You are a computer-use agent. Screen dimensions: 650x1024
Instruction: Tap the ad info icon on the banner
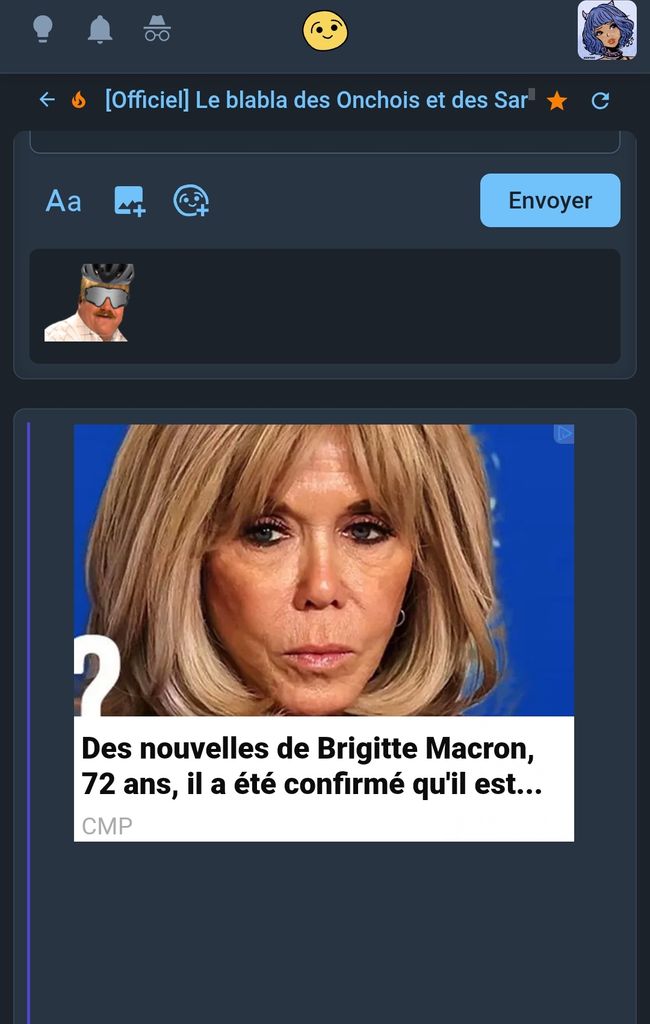tap(564, 434)
